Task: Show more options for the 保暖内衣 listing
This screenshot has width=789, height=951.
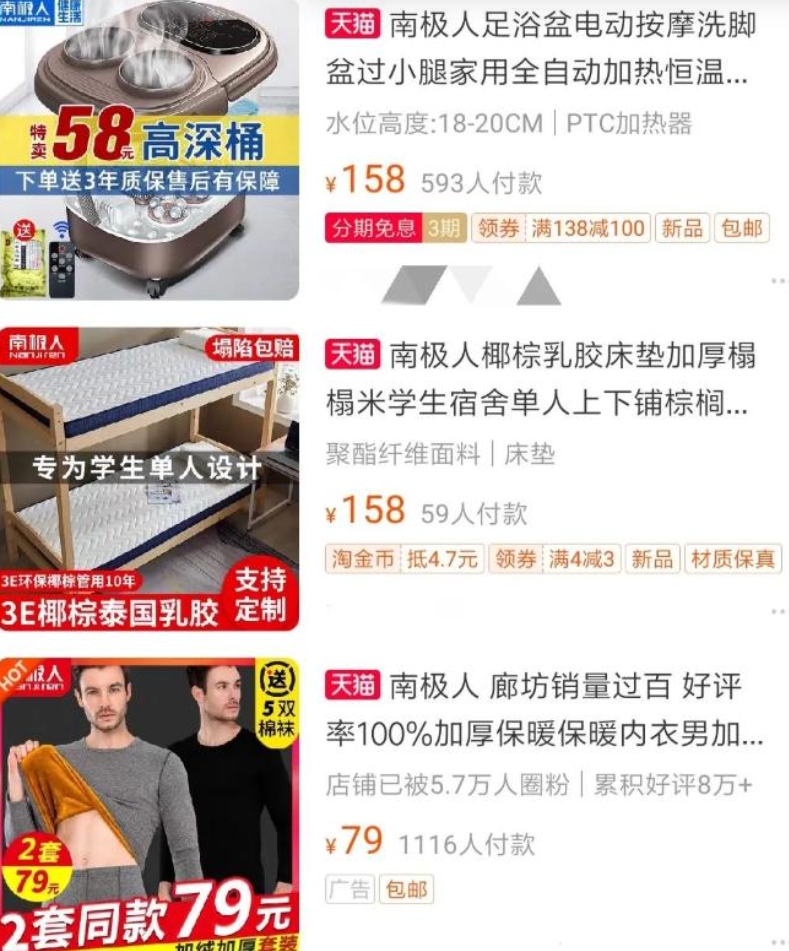Action: coord(778,941)
